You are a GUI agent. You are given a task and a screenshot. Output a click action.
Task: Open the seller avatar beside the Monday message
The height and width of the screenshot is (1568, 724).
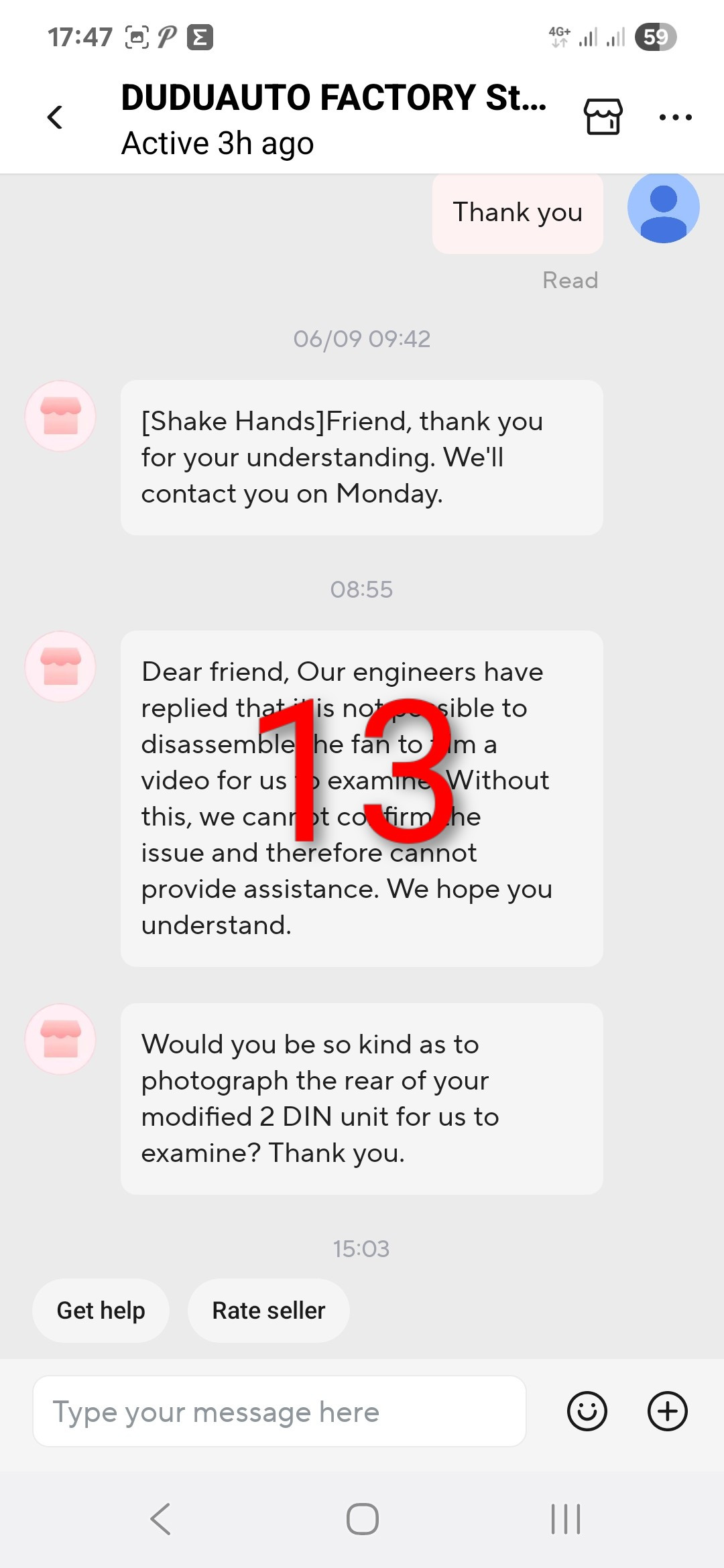tap(60, 416)
